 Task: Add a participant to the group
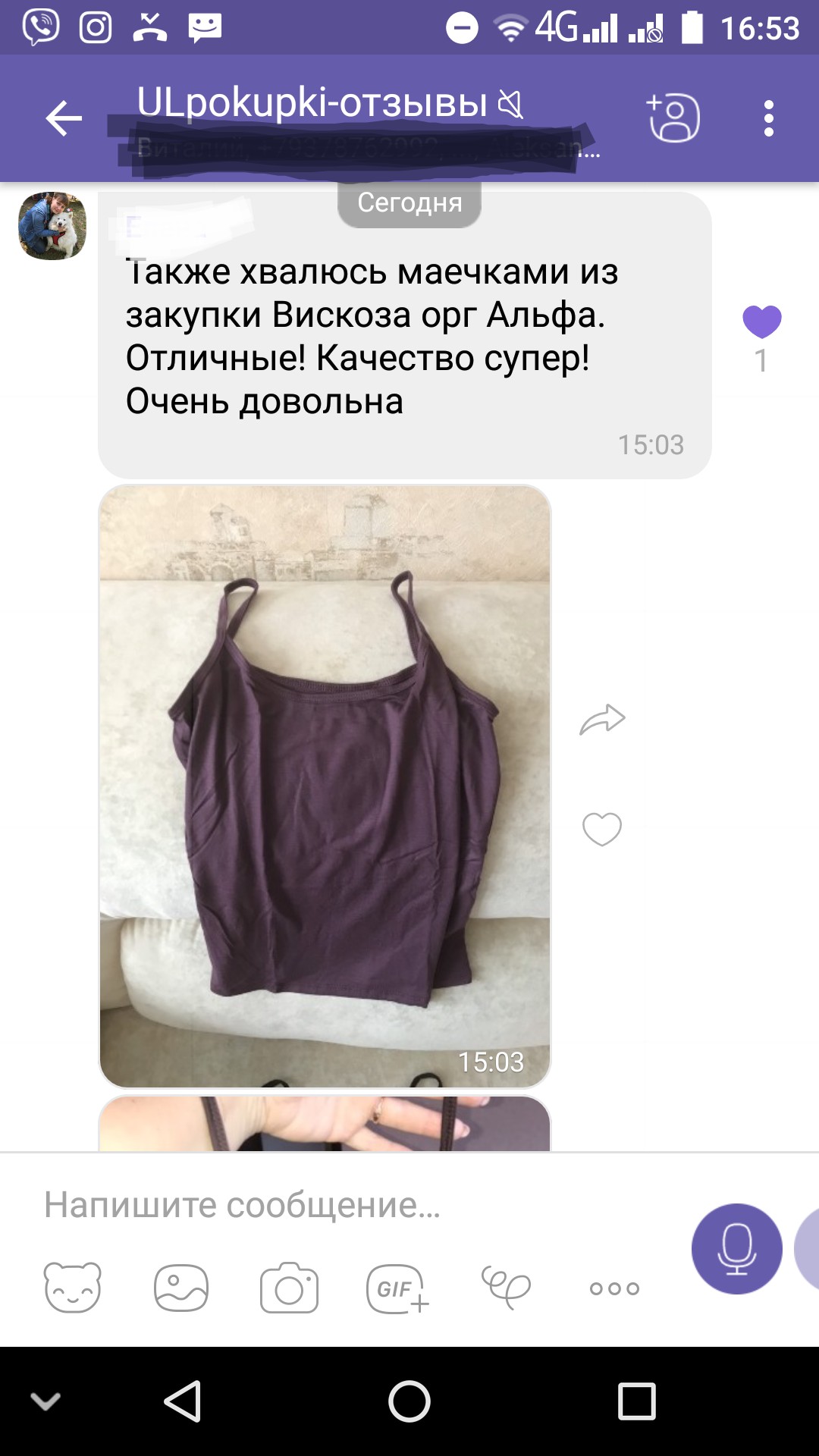click(x=673, y=118)
